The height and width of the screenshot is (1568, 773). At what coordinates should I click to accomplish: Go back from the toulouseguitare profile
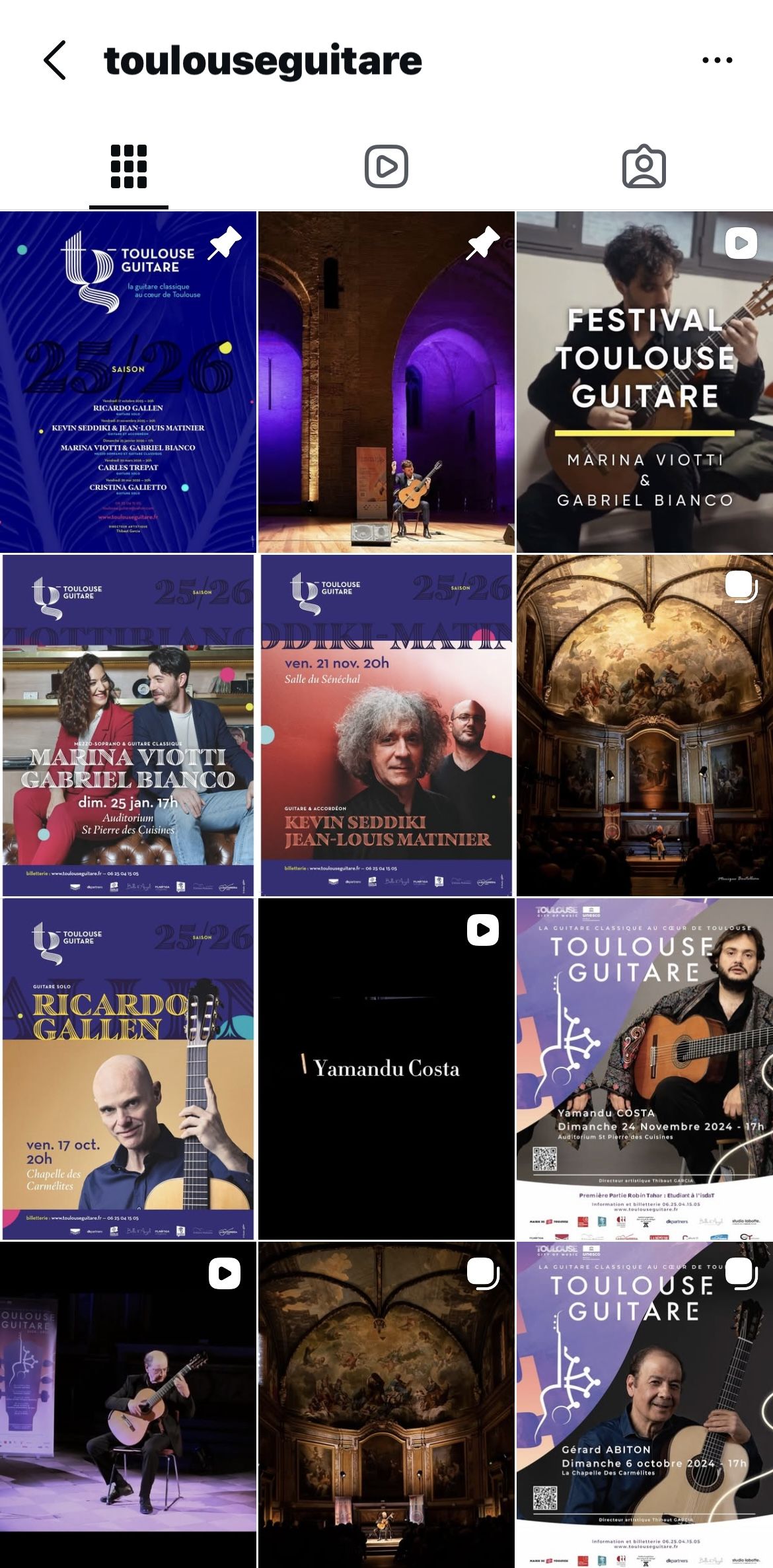(55, 60)
